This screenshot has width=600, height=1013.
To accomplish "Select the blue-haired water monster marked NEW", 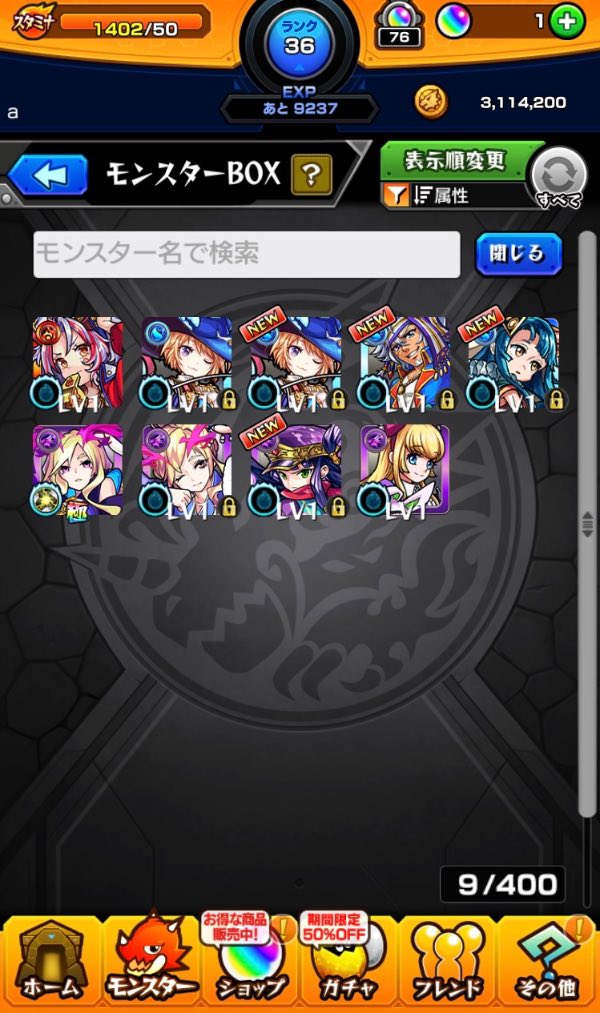I will (514, 363).
